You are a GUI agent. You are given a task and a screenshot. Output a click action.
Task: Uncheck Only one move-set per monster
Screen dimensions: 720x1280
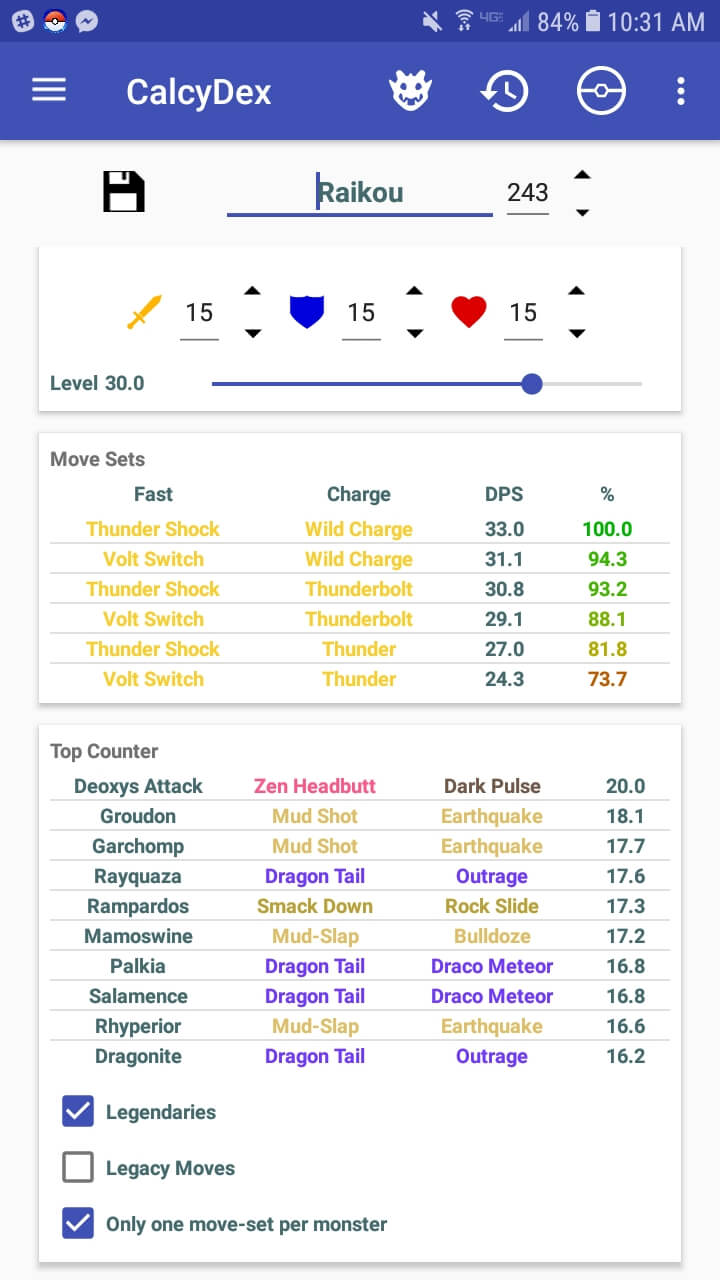(x=78, y=1223)
